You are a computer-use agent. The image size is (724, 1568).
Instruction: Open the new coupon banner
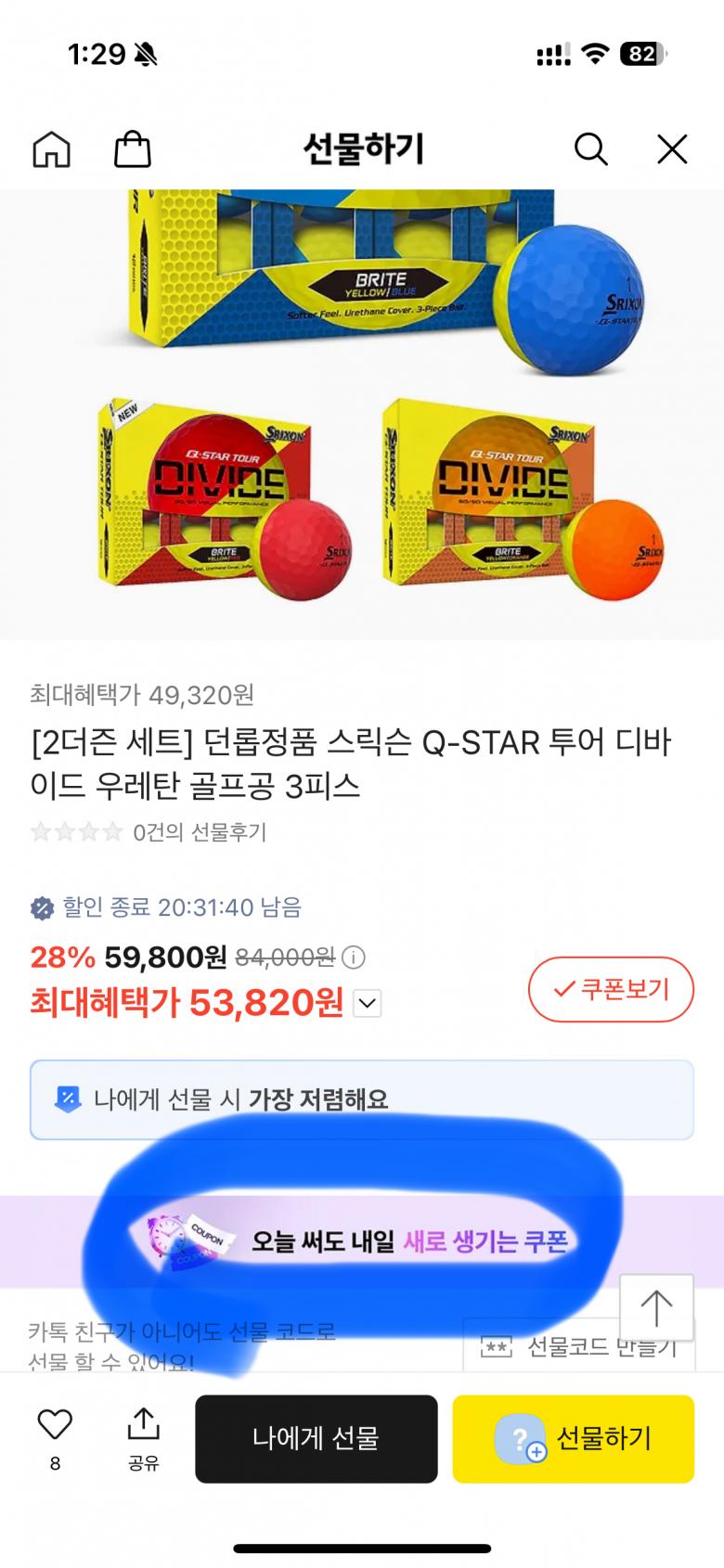click(x=362, y=1241)
